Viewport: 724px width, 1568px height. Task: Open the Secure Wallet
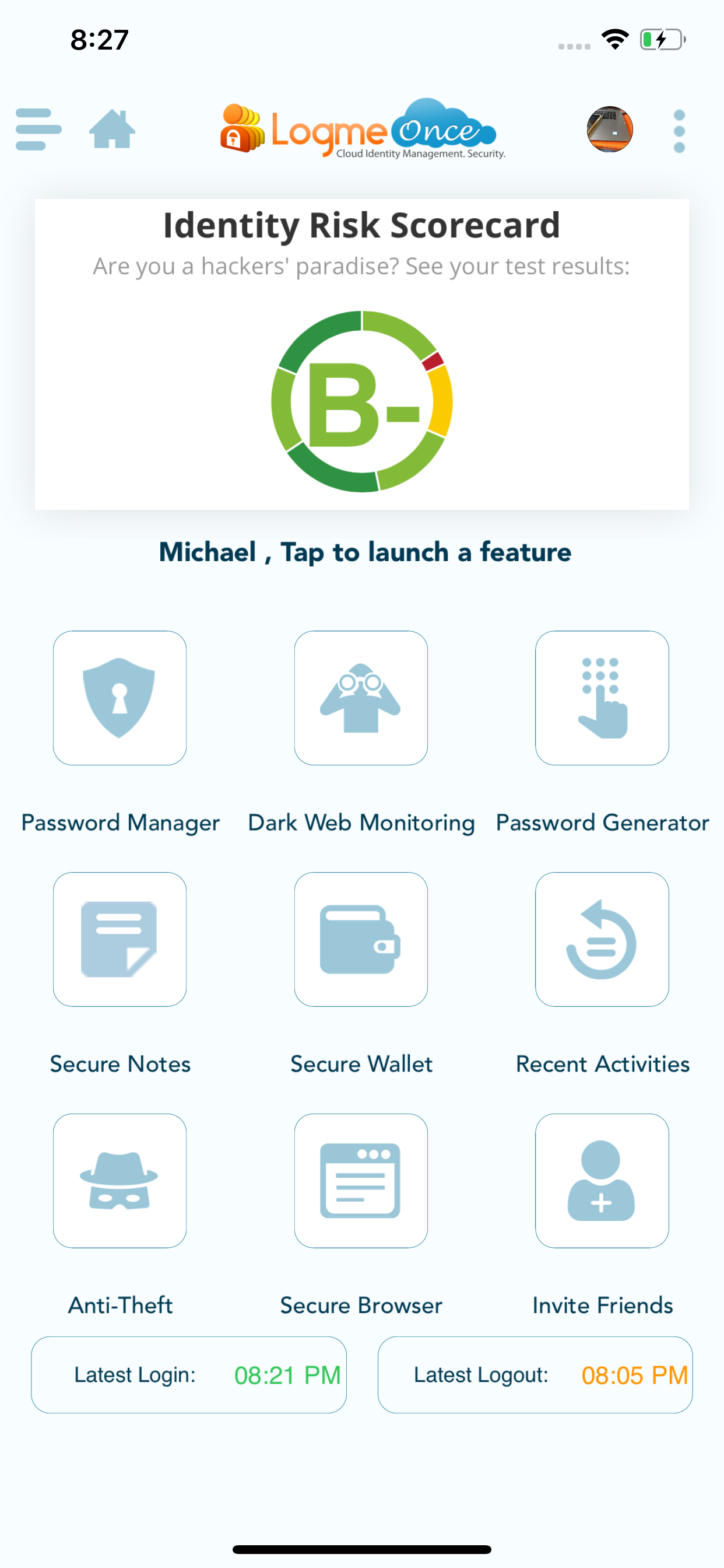click(361, 939)
